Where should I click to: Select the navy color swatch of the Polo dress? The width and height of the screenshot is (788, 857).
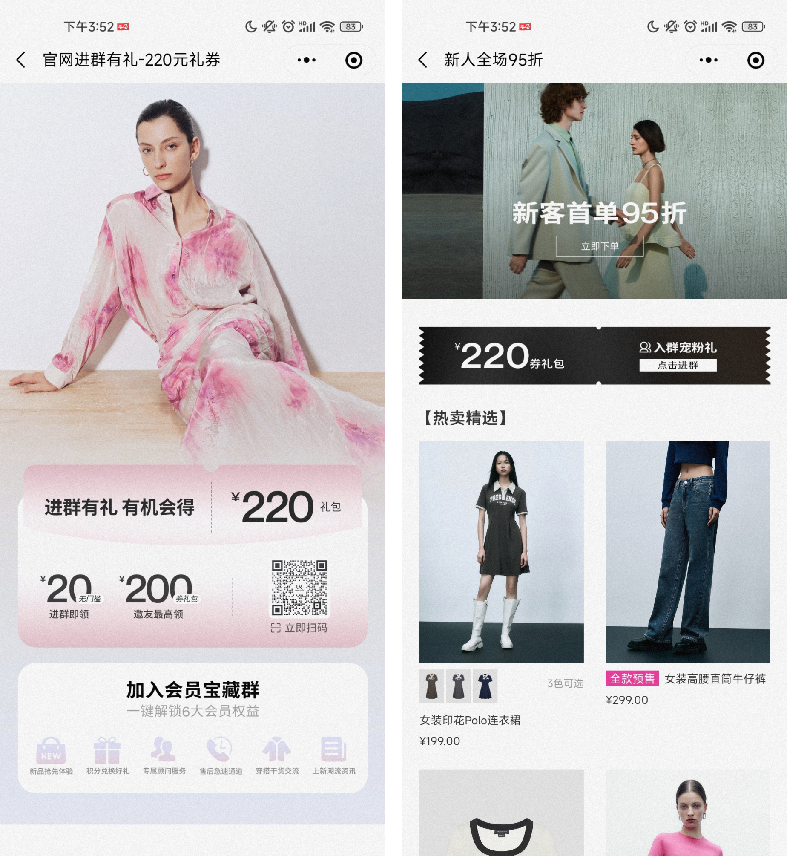[485, 686]
